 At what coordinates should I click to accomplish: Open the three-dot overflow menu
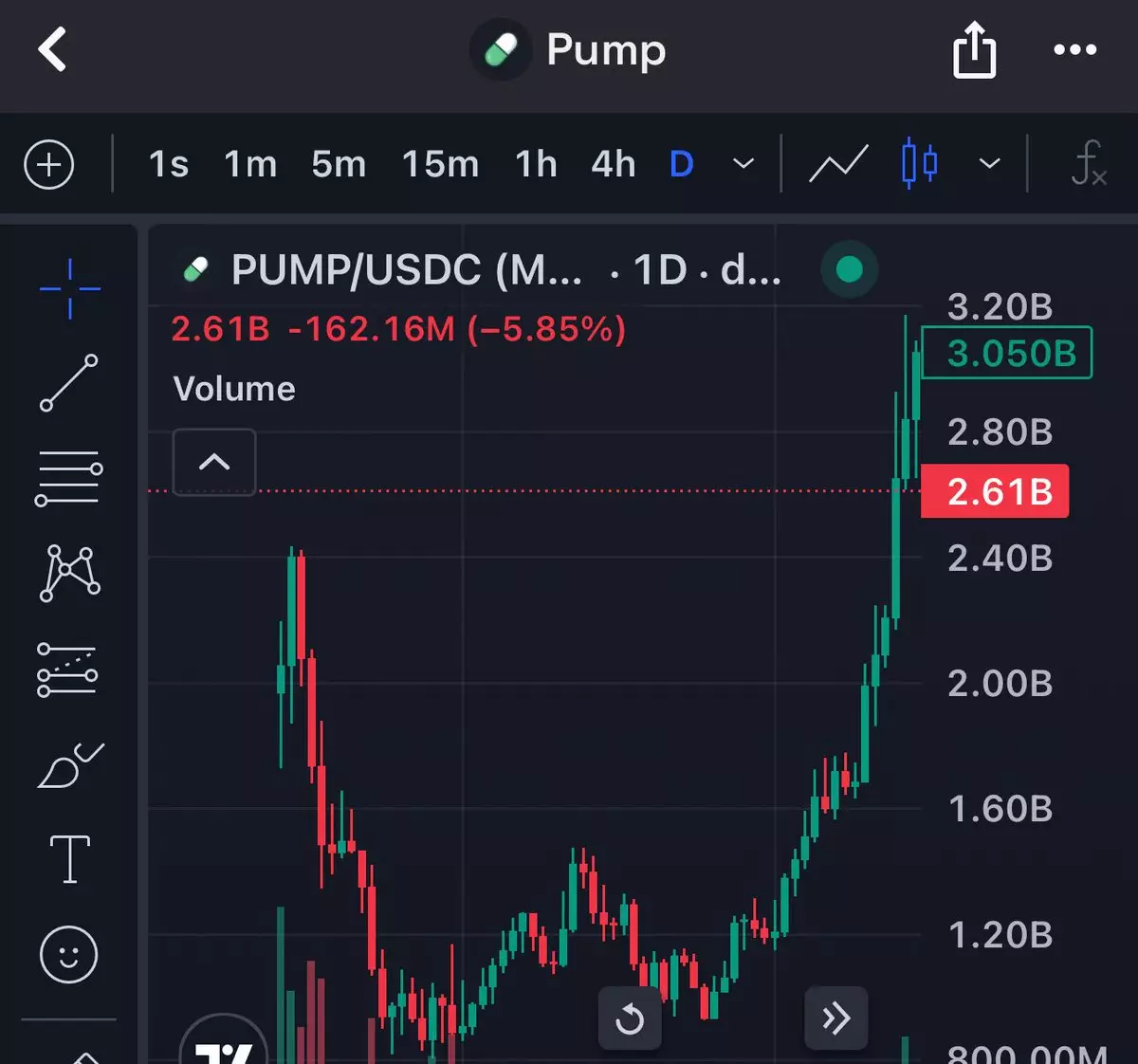click(1074, 50)
